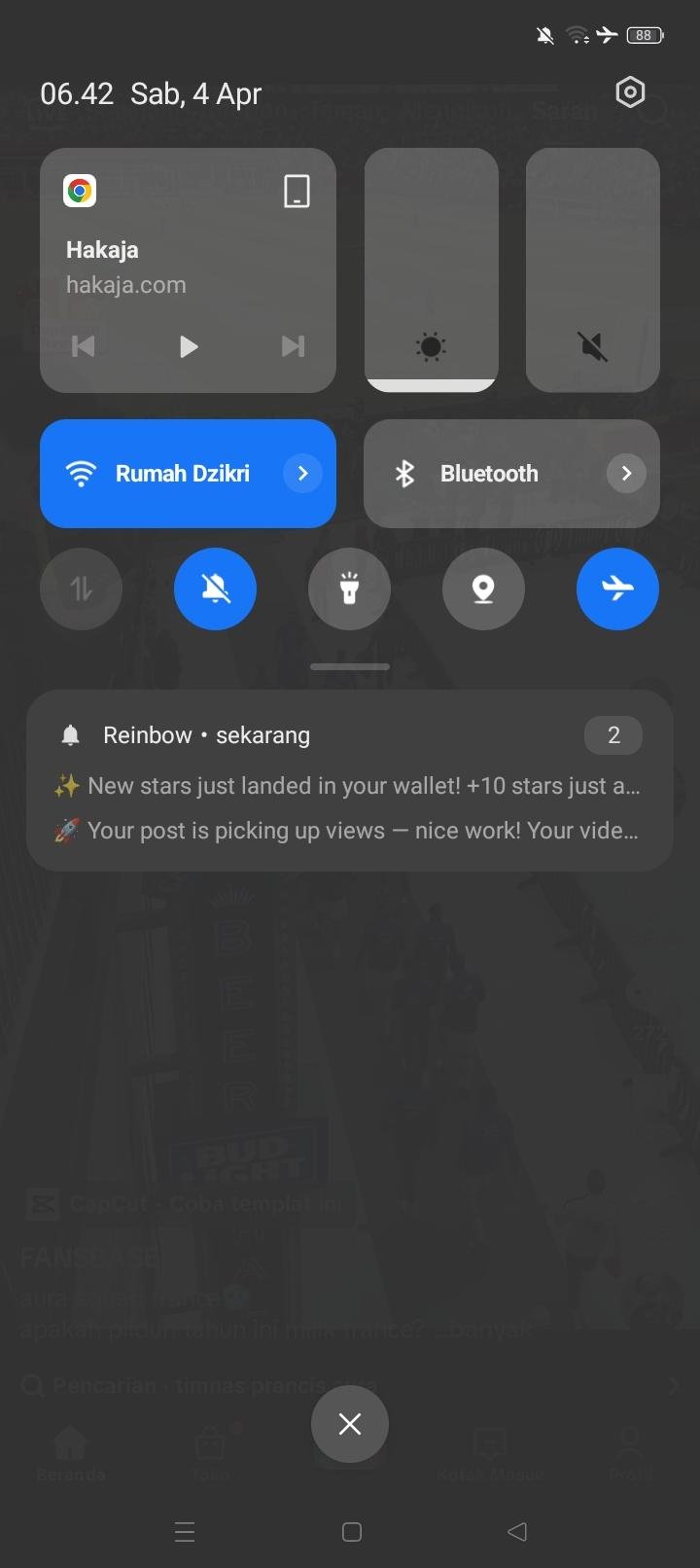Disable silent mode bell toggle
Screen dimensions: 700x1568
(215, 588)
